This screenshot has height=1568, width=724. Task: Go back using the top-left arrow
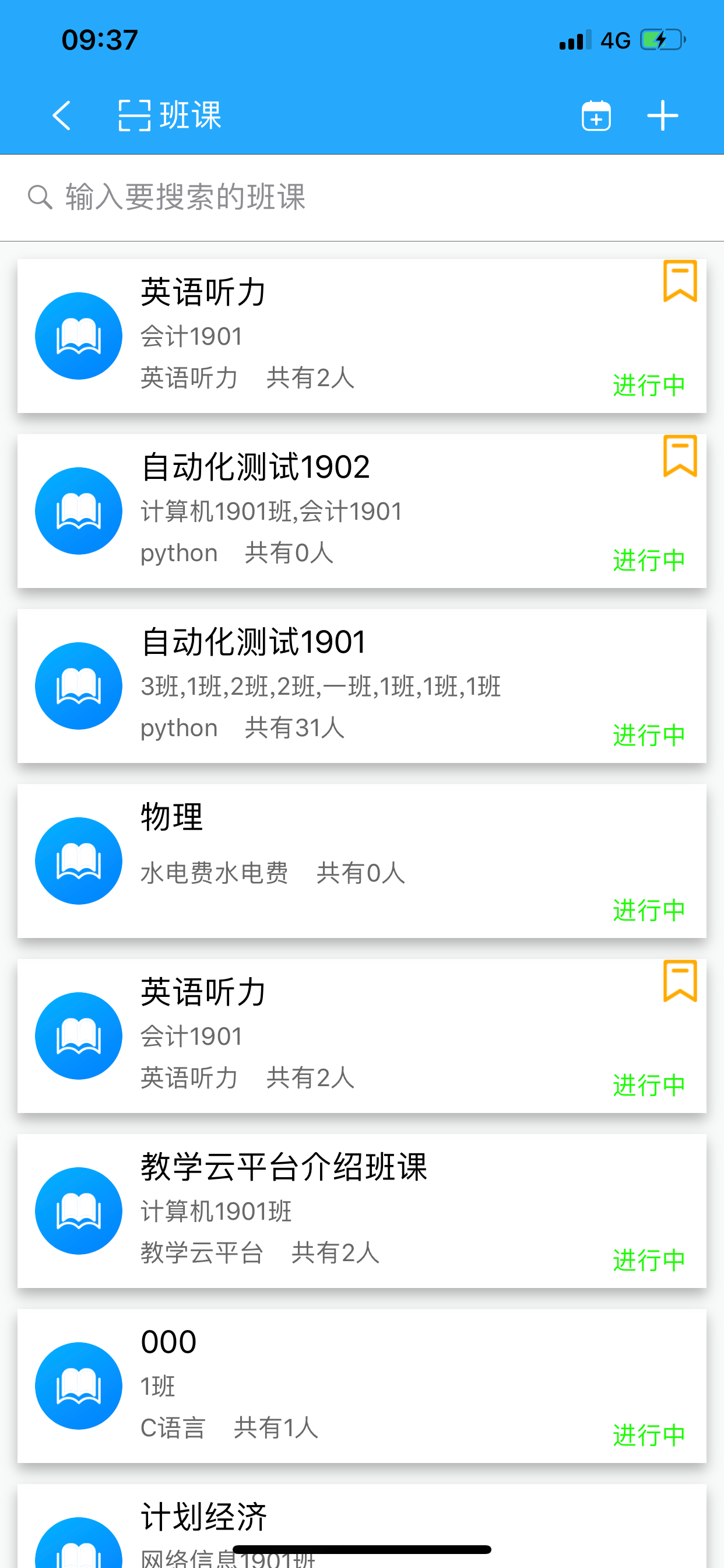coord(61,116)
